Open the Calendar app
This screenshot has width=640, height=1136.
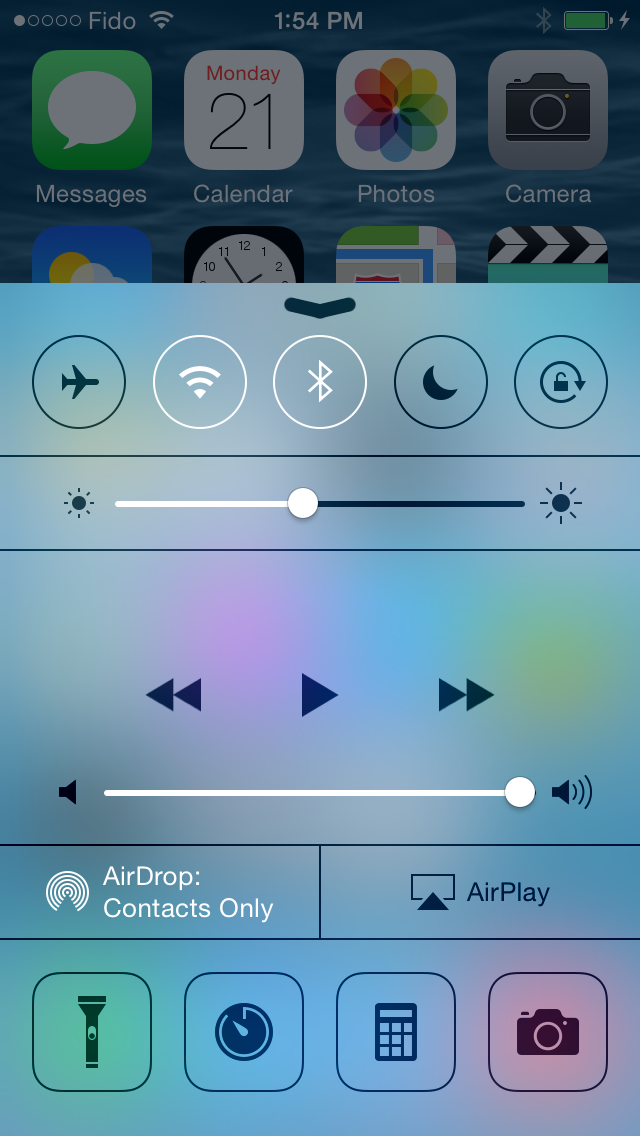point(244,110)
